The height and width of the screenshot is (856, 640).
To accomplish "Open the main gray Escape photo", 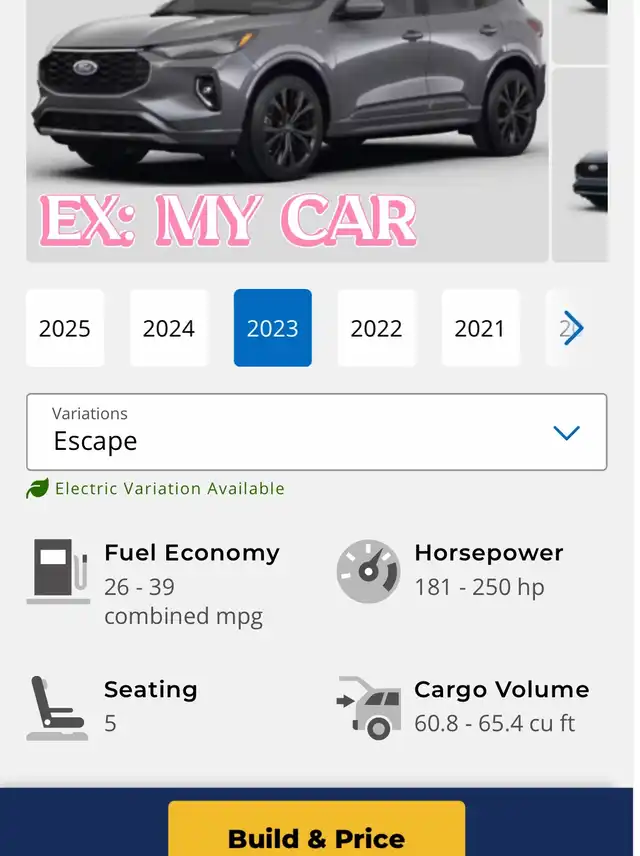I will coord(287,131).
